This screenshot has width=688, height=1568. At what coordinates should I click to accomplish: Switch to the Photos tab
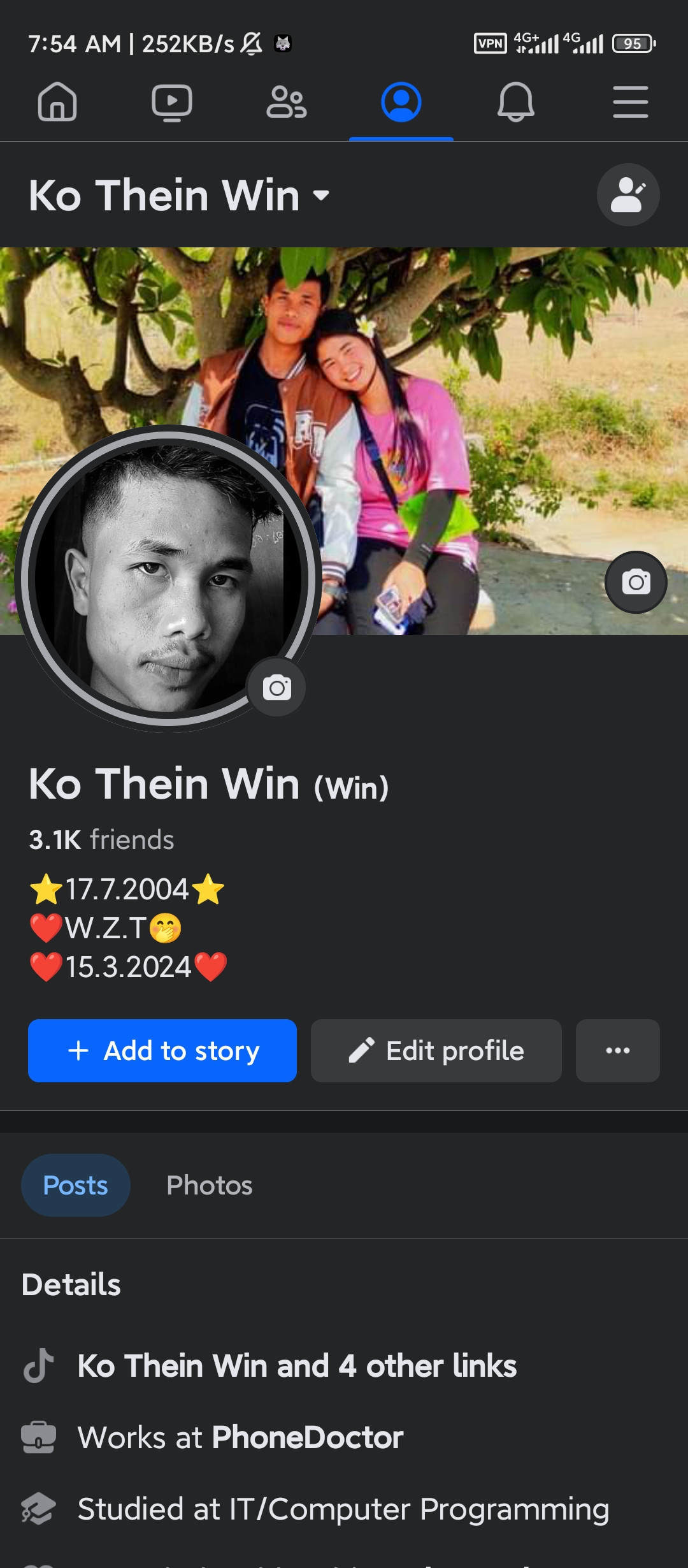(x=209, y=1186)
